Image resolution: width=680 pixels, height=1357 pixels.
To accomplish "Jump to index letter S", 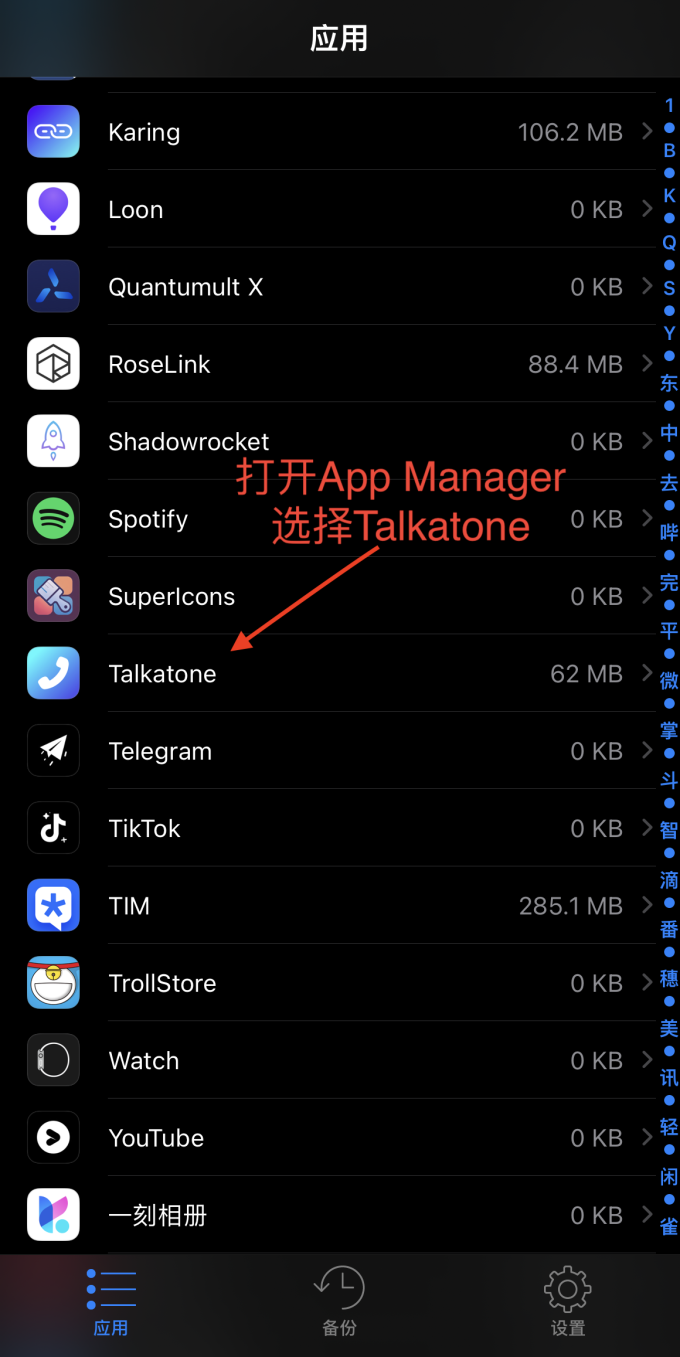I will [x=669, y=288].
